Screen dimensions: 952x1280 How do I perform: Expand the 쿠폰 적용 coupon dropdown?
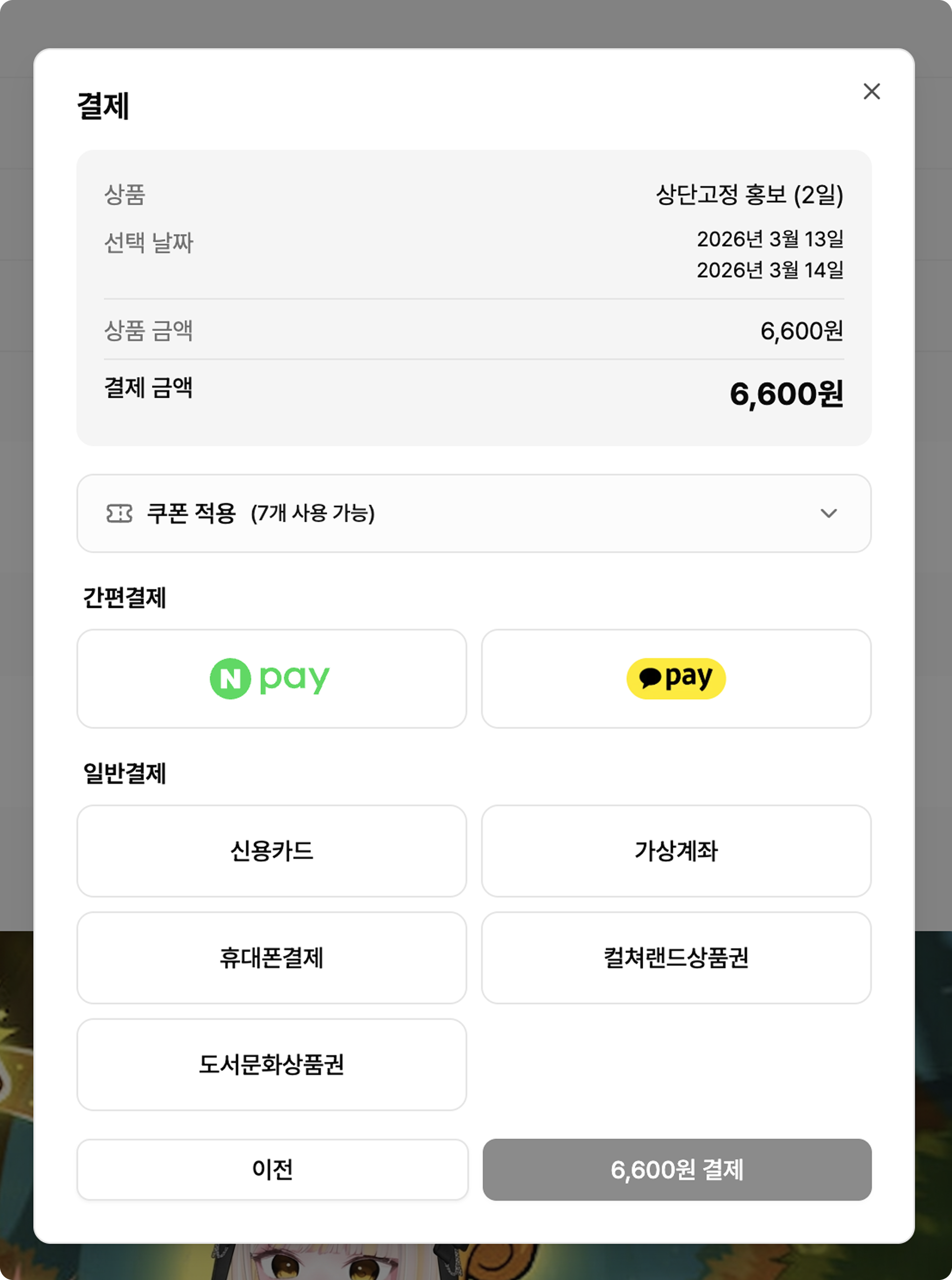[x=473, y=513]
